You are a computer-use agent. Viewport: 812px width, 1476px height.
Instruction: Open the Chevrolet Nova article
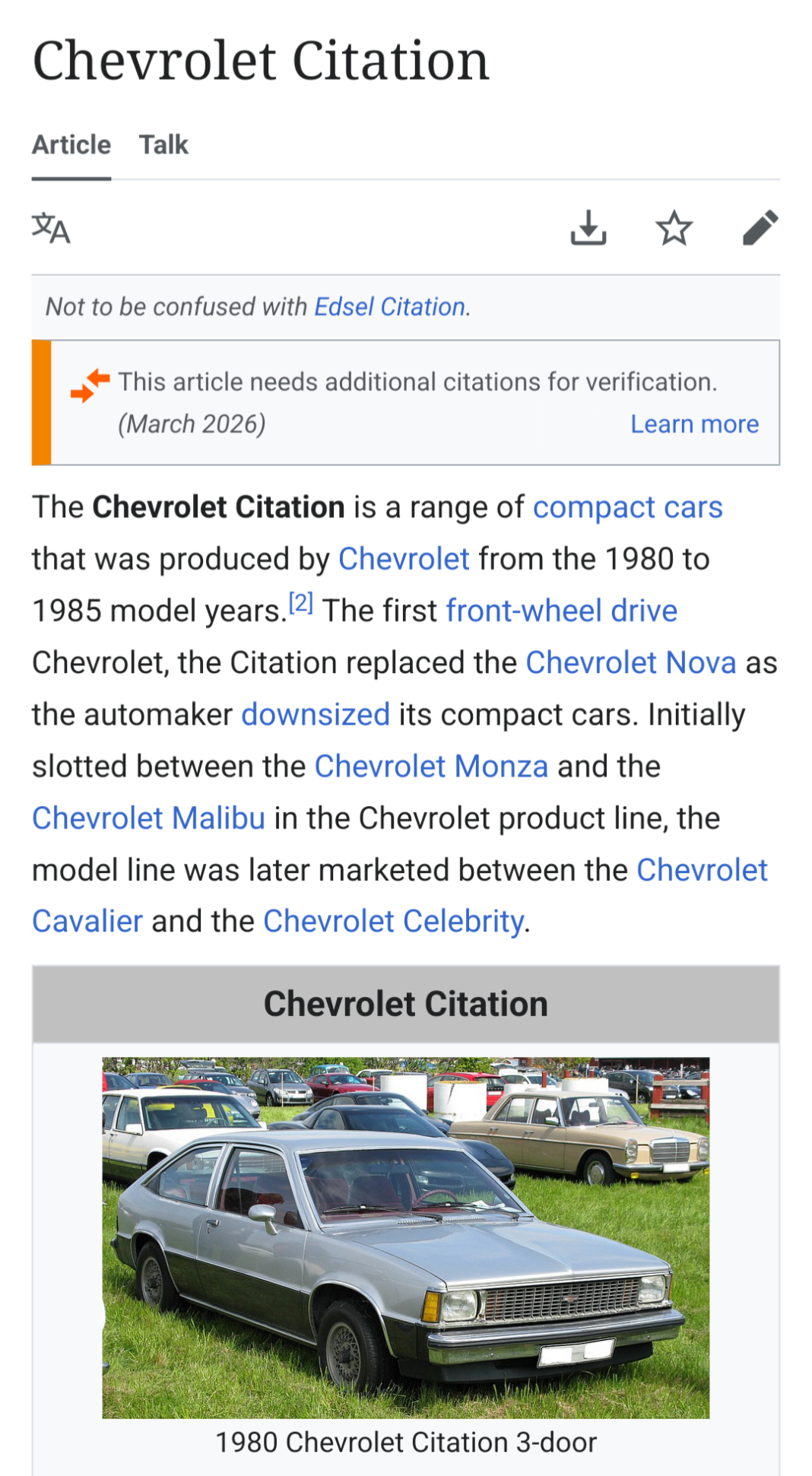tap(630, 662)
